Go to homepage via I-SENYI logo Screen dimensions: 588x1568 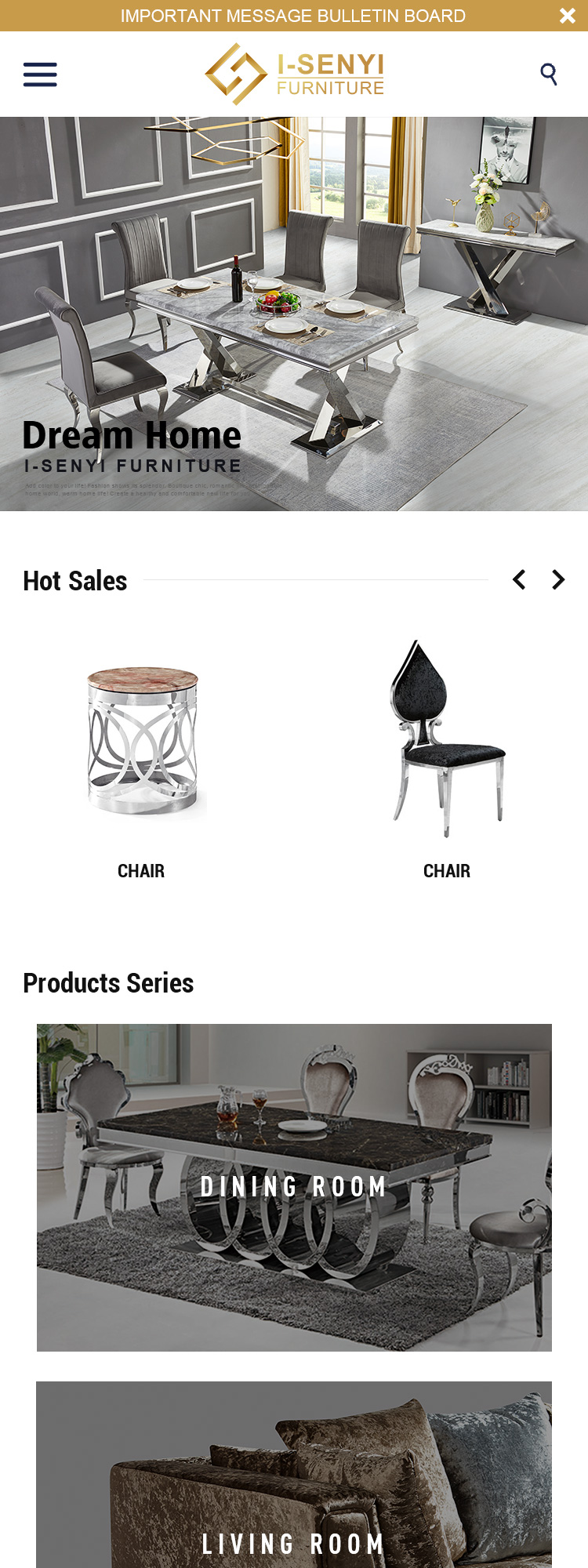click(295, 74)
